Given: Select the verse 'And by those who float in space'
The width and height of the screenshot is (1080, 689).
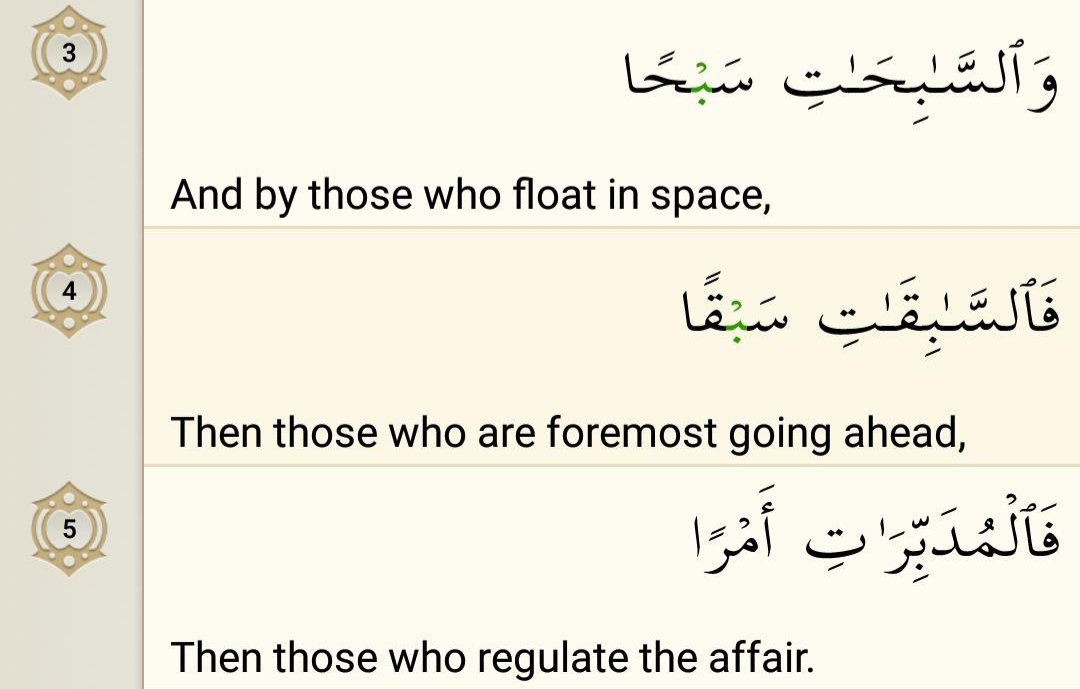Looking at the screenshot, I should click(471, 194).
